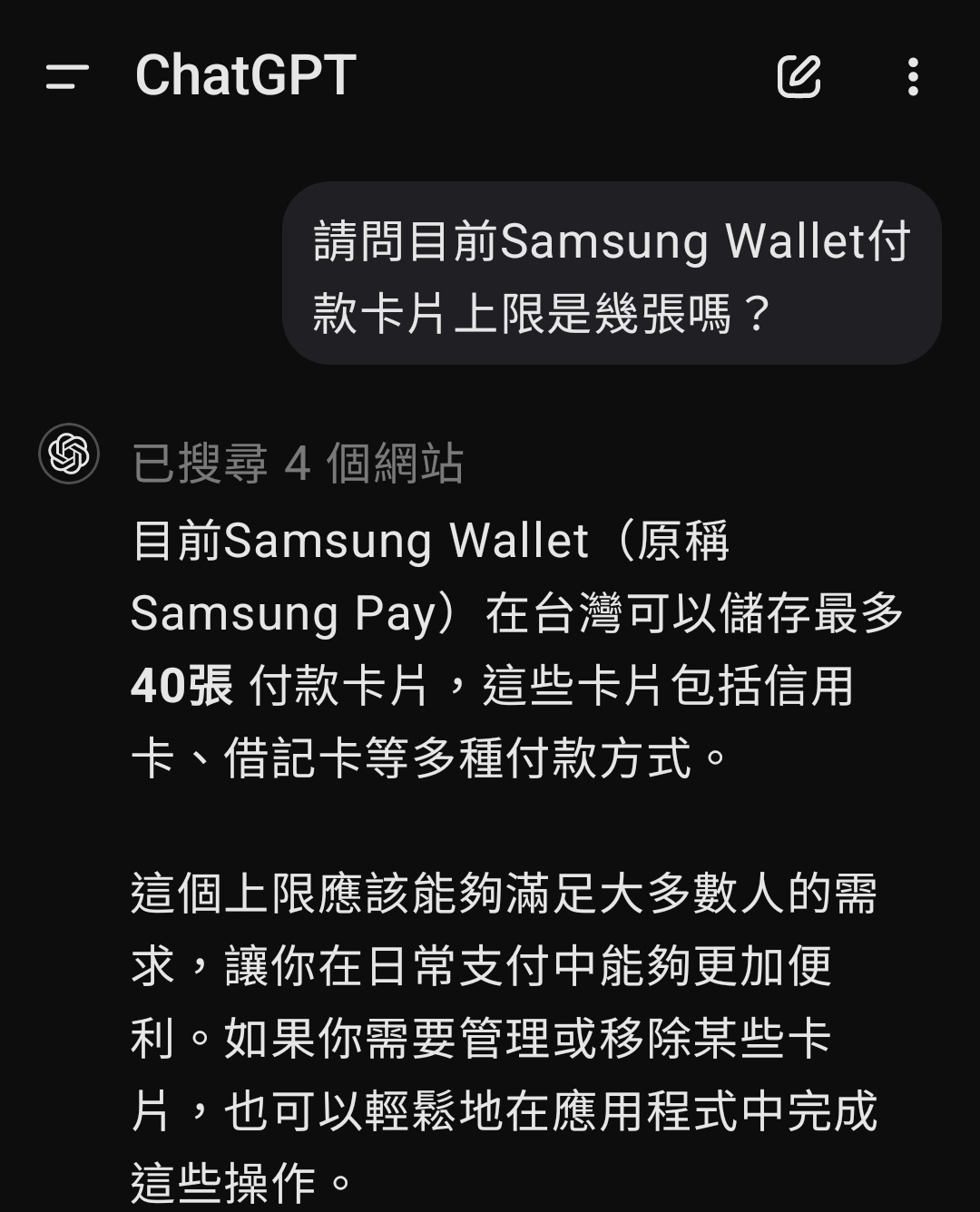Open the overflow menu

coord(913,77)
